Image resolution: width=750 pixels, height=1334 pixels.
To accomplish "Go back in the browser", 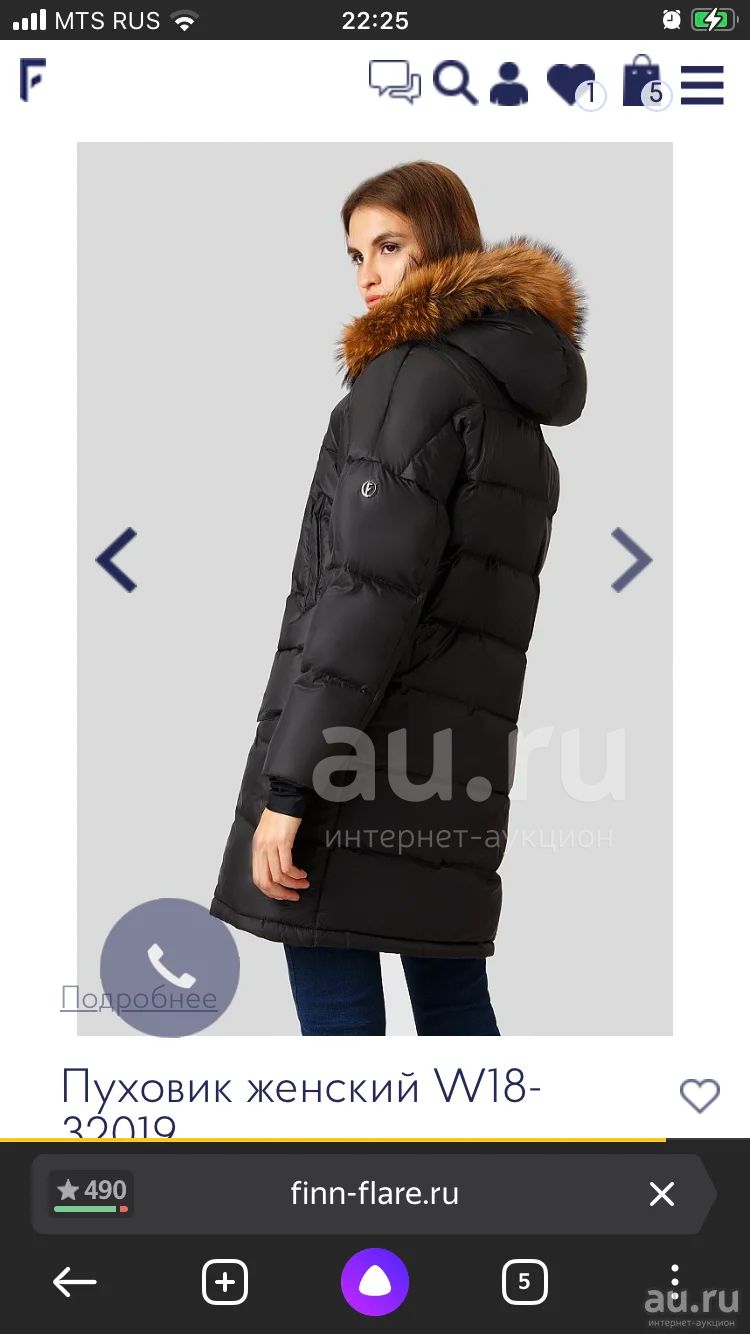I will [x=75, y=1281].
